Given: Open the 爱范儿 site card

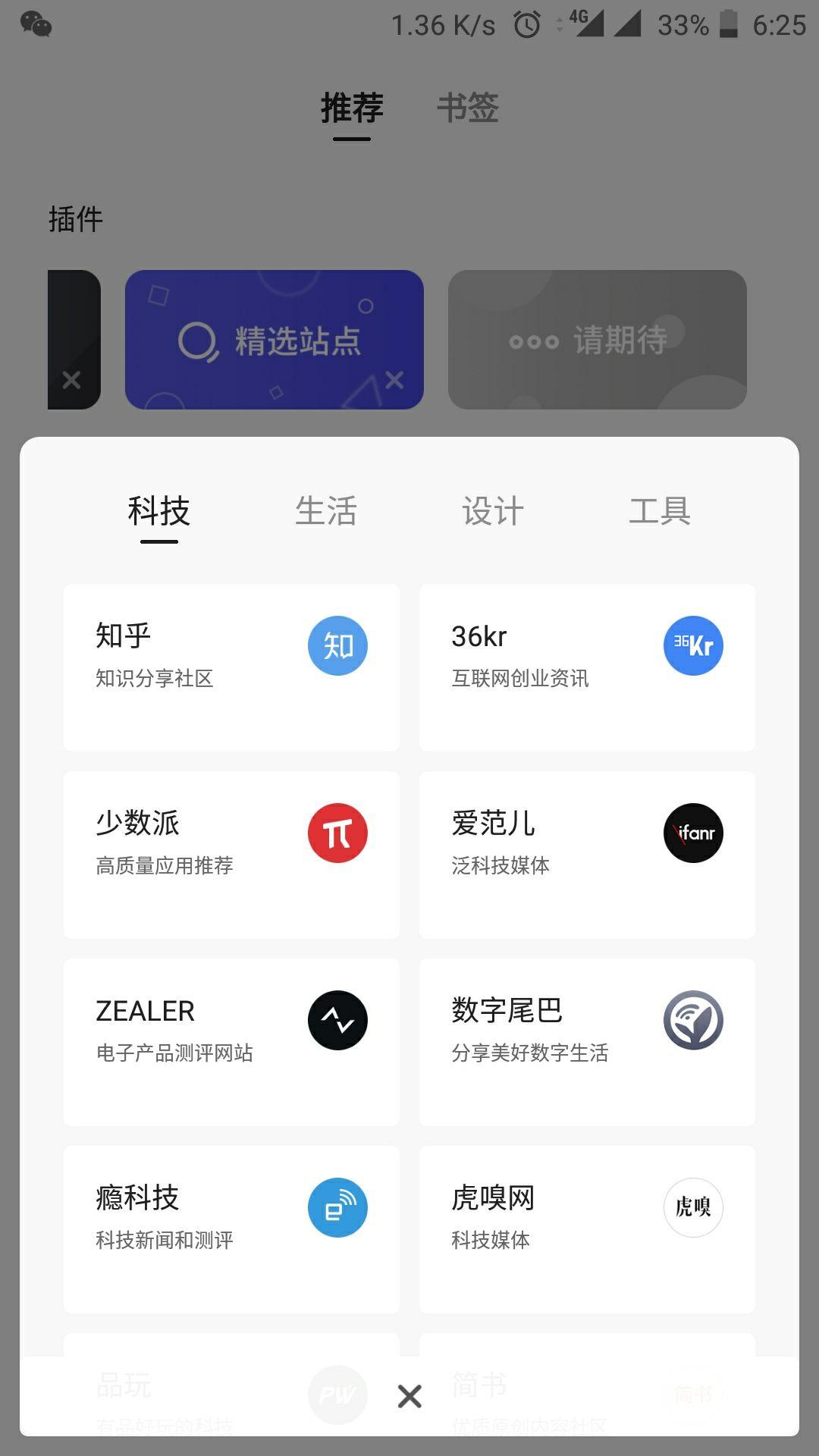Looking at the screenshot, I should (587, 855).
